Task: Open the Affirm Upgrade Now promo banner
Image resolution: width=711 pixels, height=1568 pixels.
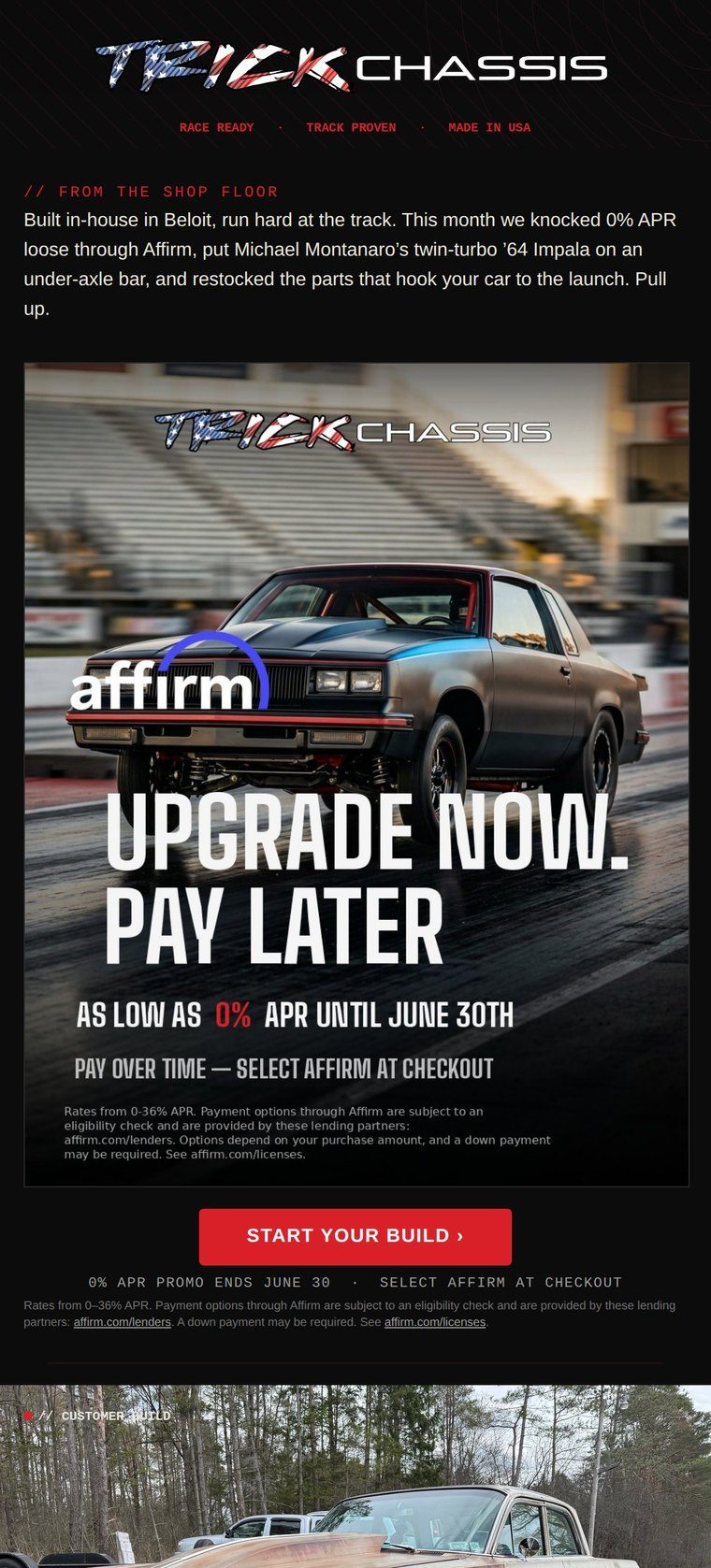Action: (x=356, y=774)
